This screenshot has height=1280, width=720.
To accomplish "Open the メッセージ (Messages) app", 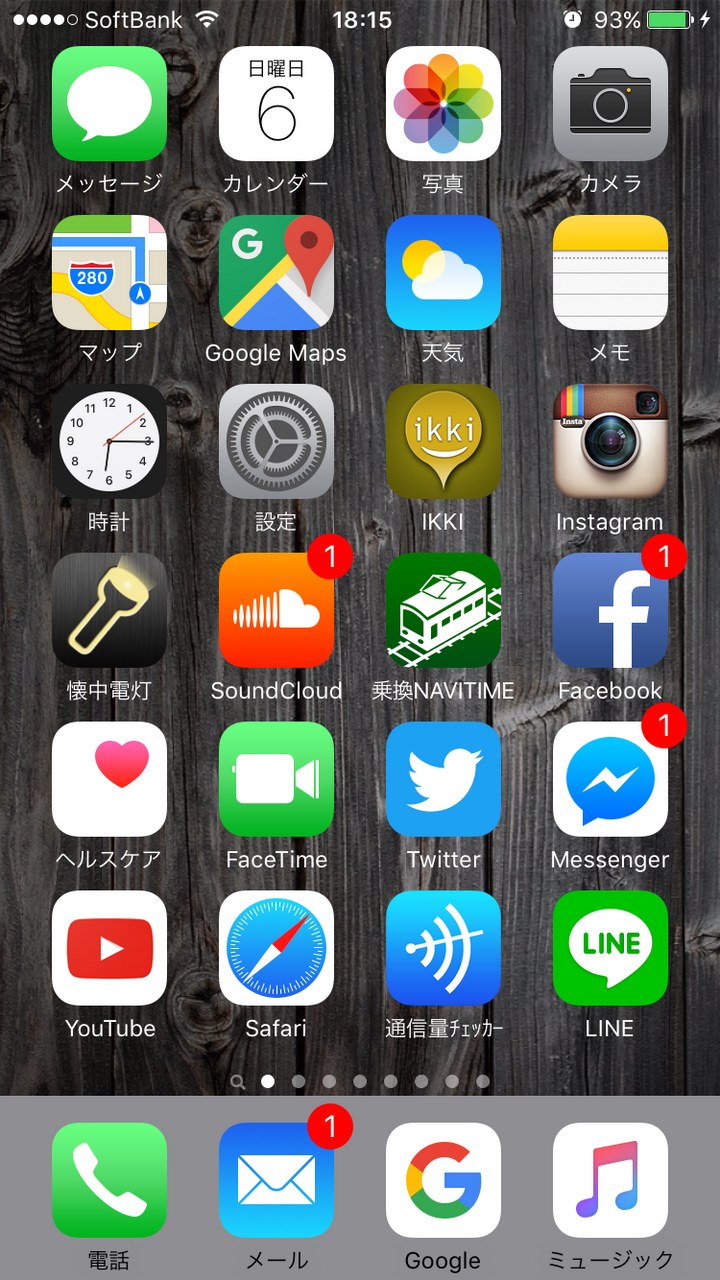I will click(x=109, y=104).
